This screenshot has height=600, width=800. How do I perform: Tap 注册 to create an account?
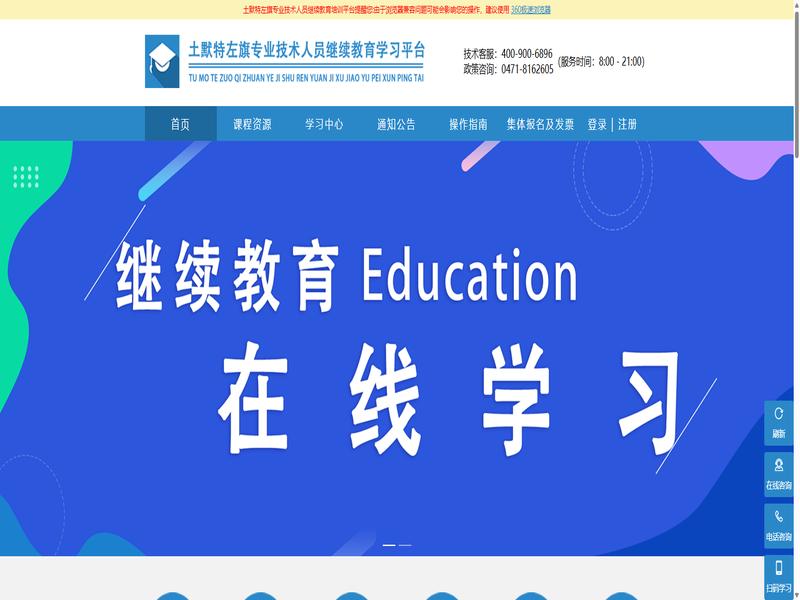click(627, 124)
